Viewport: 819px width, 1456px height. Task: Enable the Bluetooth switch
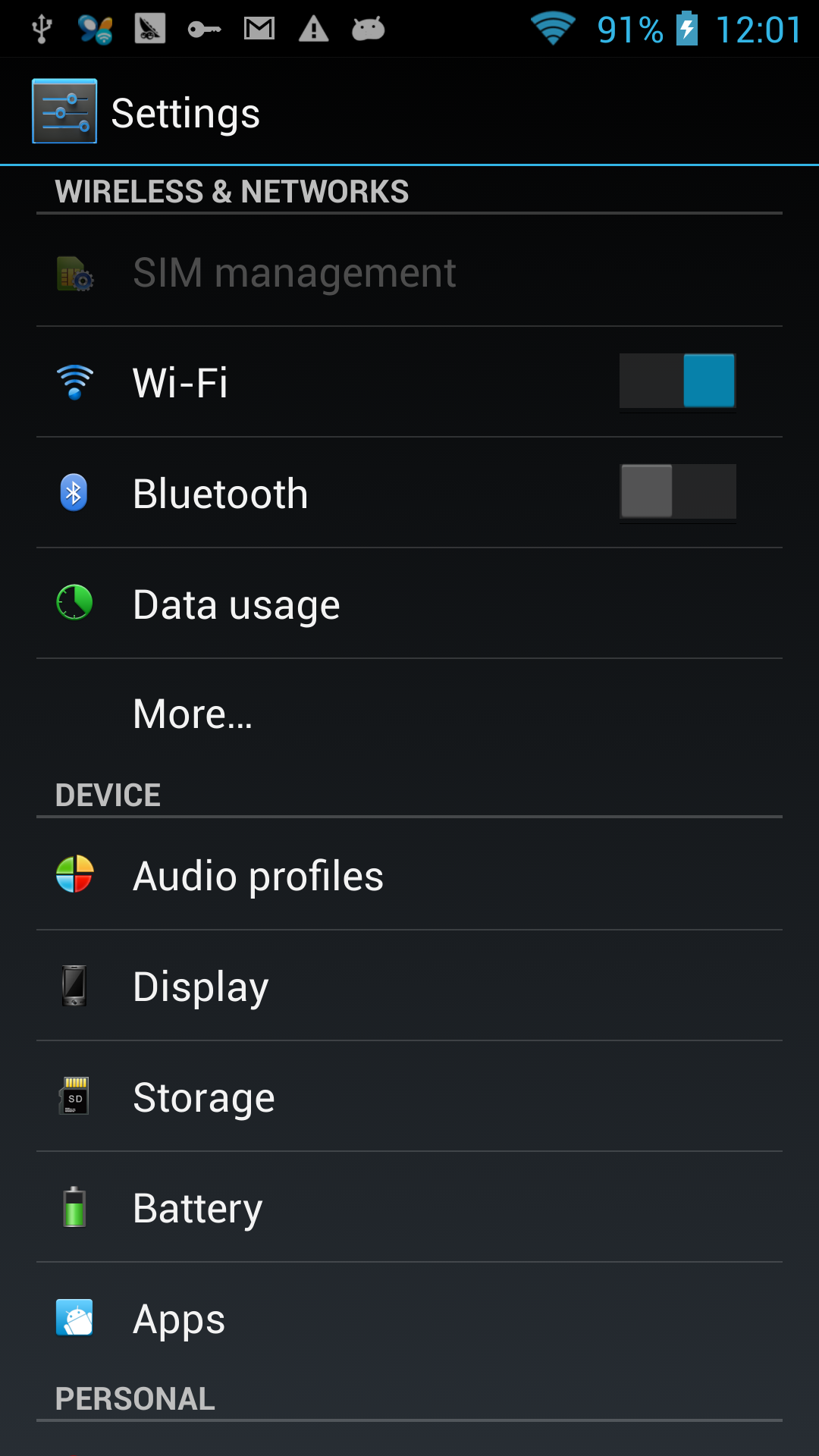coord(677,491)
